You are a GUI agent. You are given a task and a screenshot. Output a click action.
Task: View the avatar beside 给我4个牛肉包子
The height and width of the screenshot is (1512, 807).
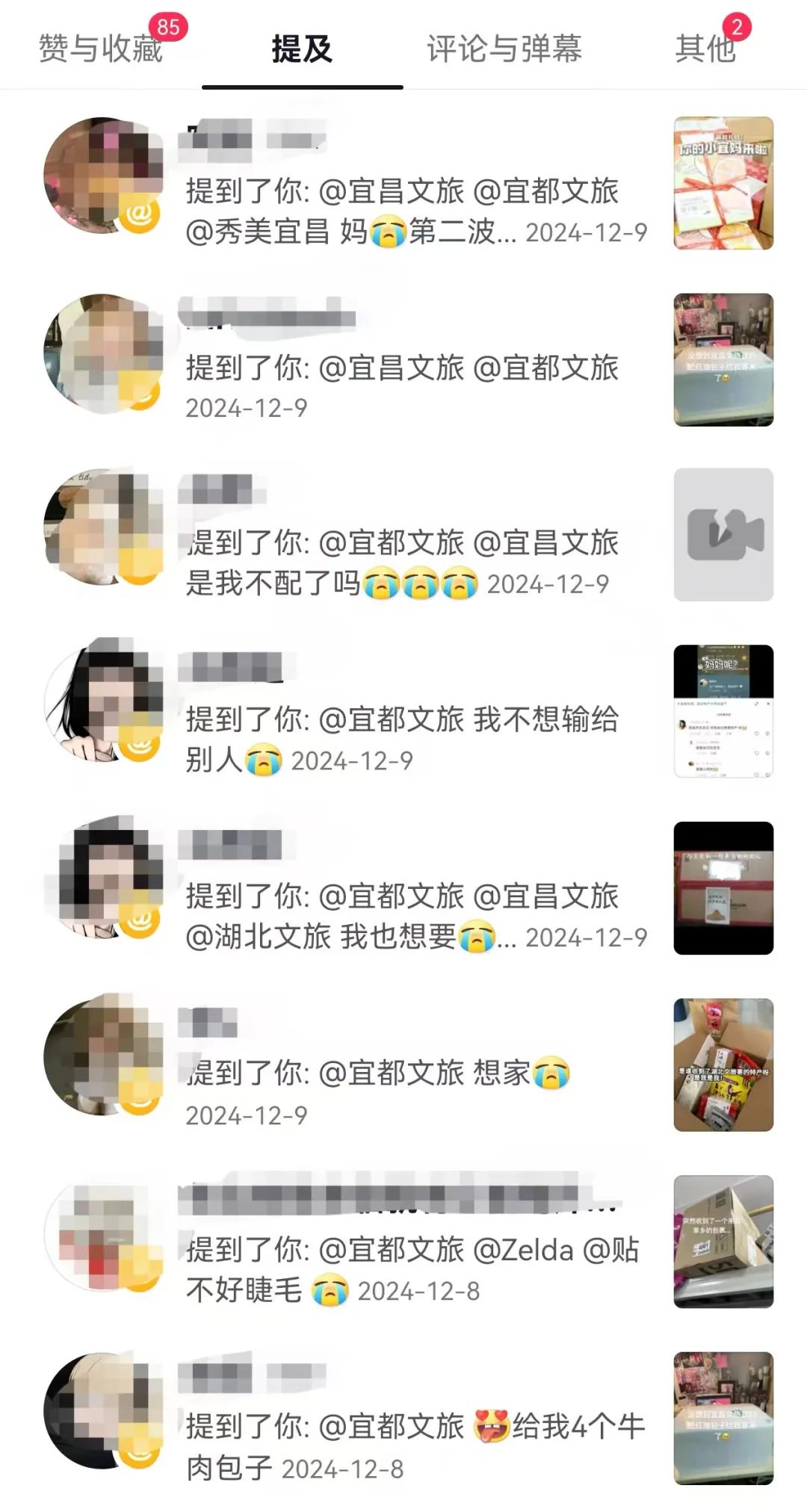coord(103,1409)
